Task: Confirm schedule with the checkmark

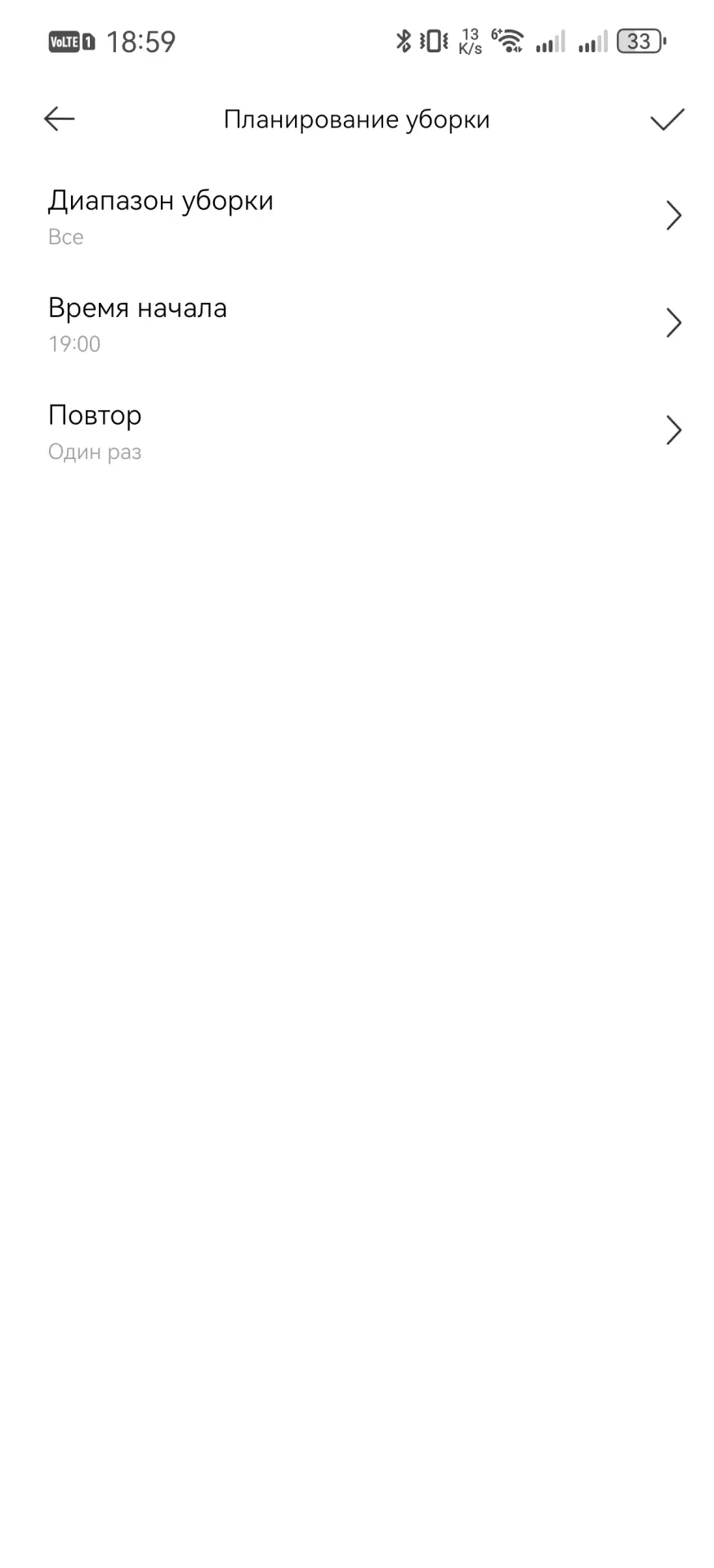Action: pos(667,119)
